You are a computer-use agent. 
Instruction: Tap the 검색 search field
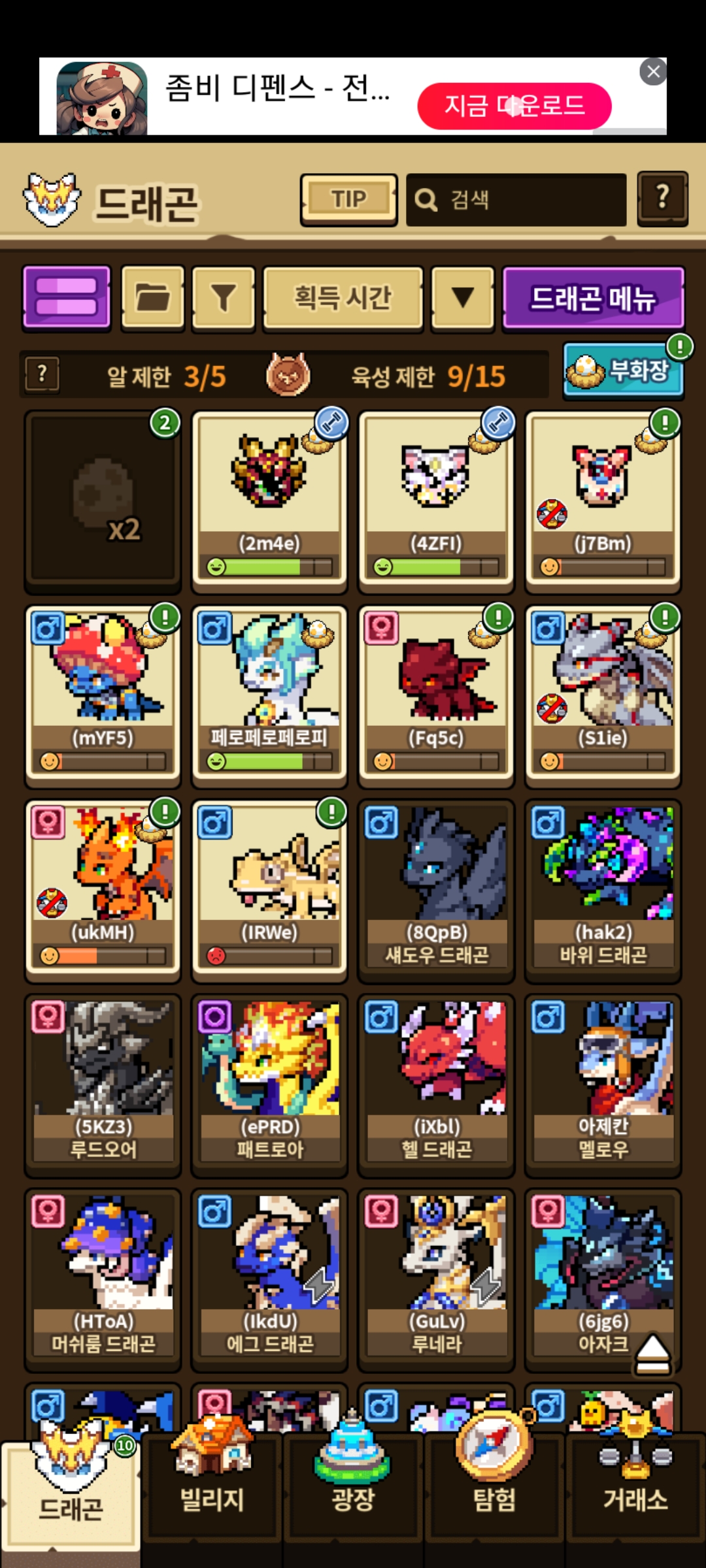(x=516, y=200)
